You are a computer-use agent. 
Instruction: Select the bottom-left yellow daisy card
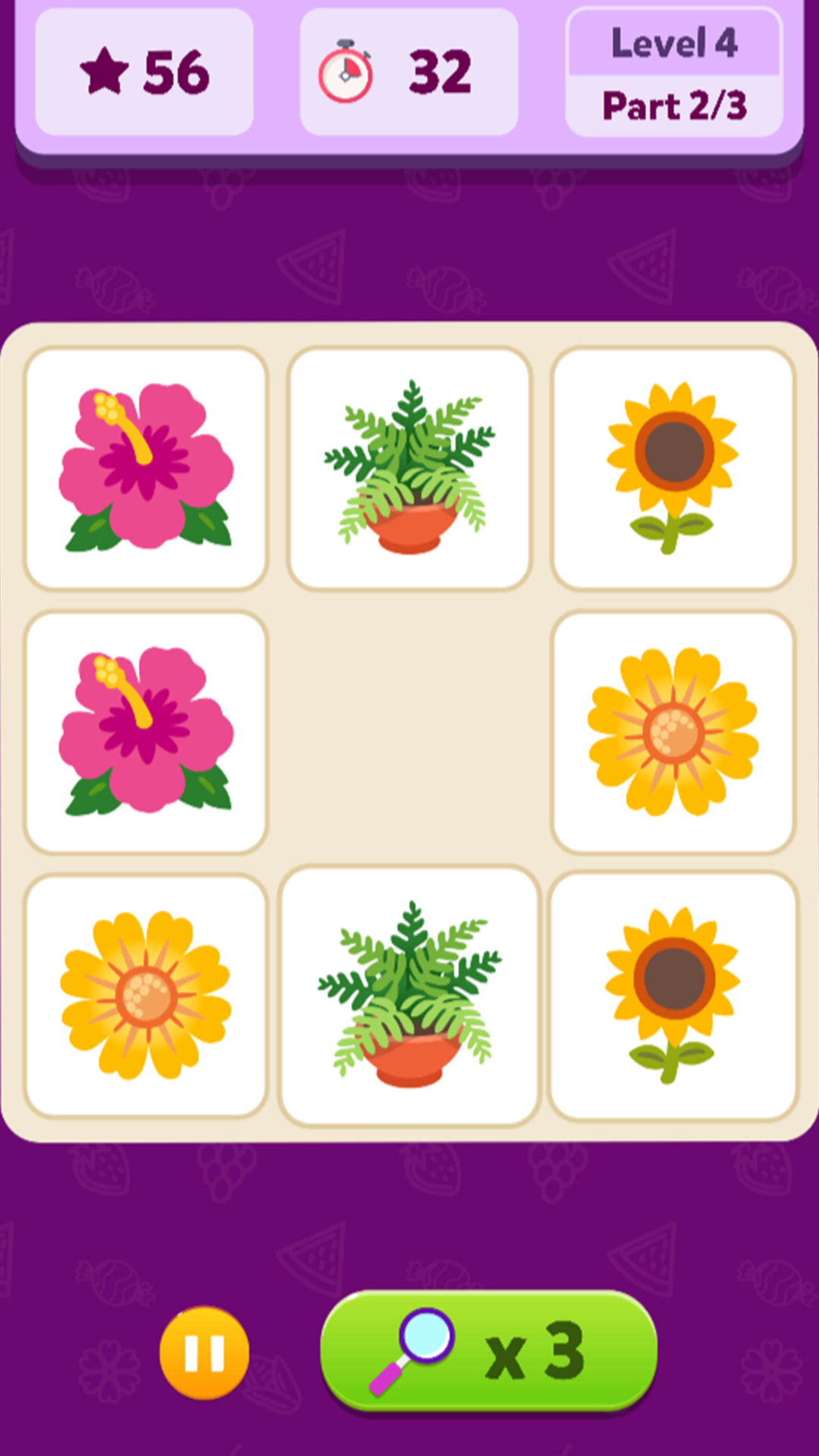[x=146, y=996]
